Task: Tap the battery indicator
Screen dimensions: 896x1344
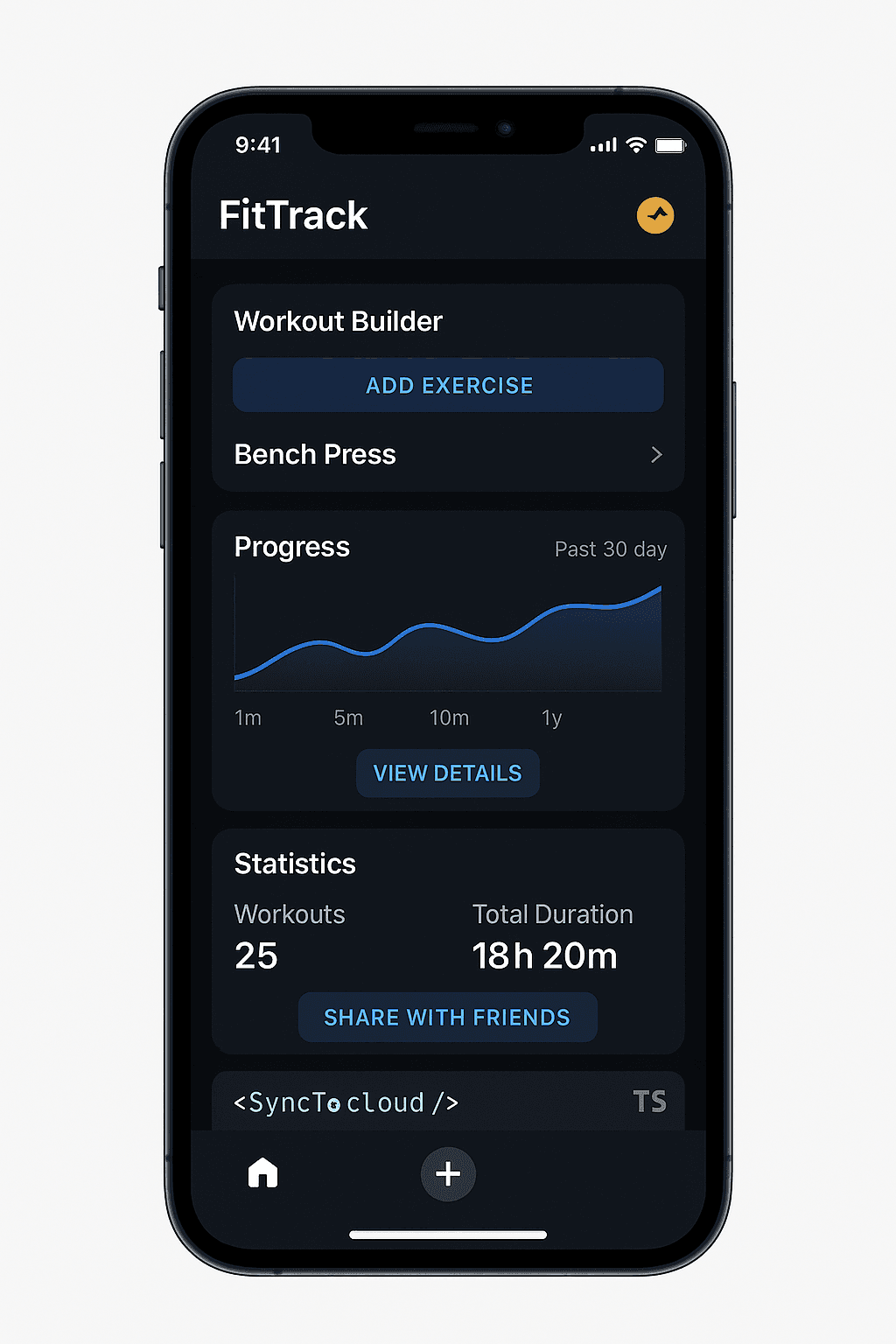Action: coord(670,143)
